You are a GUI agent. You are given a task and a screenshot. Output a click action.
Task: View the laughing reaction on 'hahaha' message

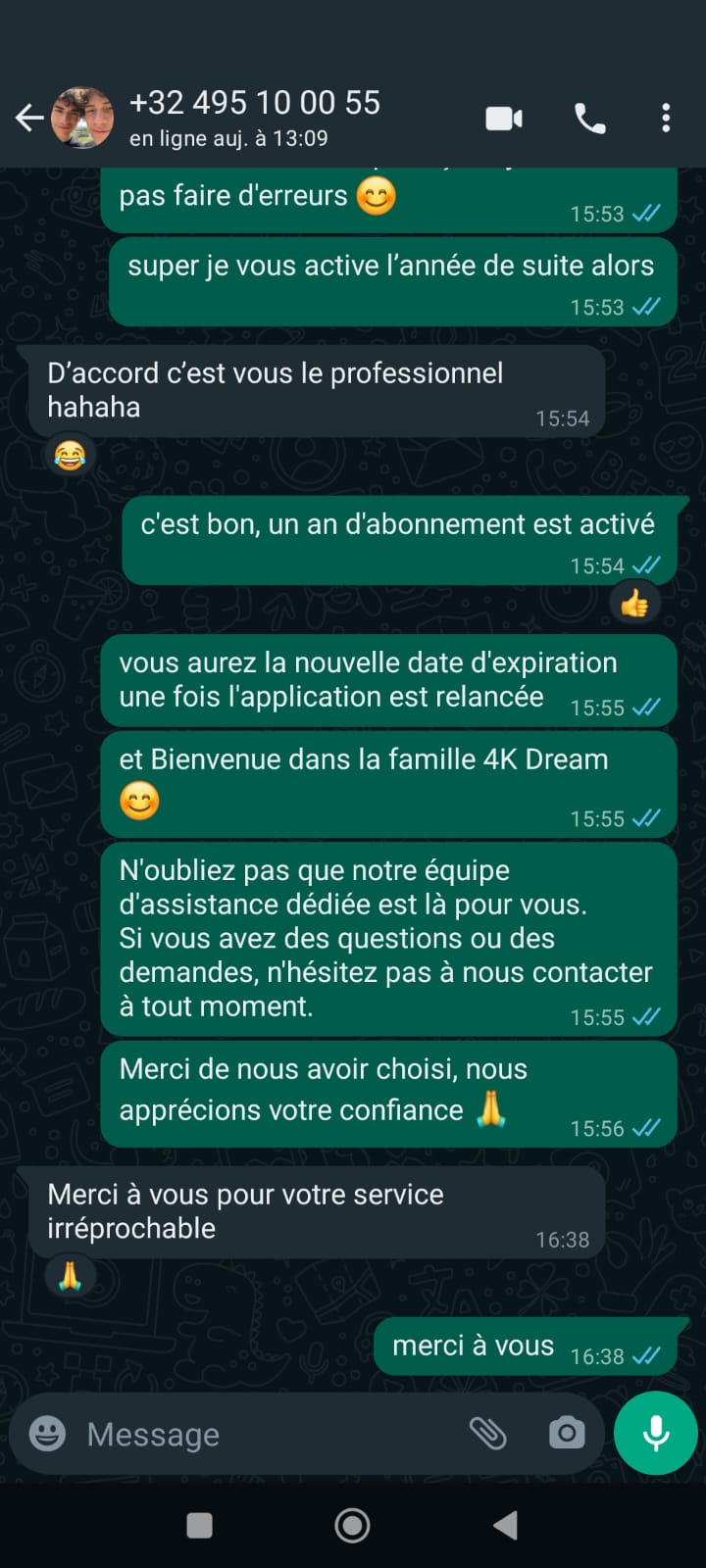coord(70,456)
